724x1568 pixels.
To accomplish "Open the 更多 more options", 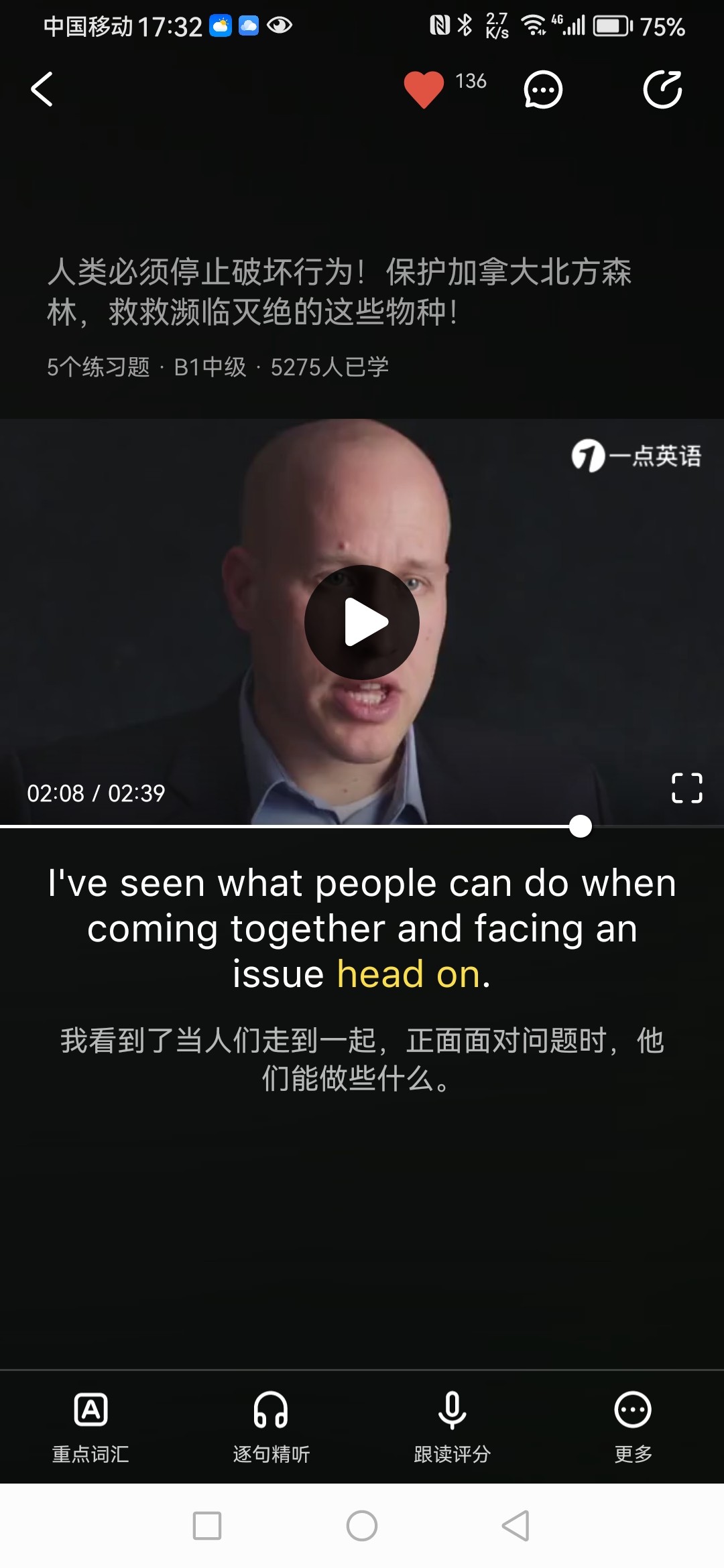I will click(x=633, y=1427).
